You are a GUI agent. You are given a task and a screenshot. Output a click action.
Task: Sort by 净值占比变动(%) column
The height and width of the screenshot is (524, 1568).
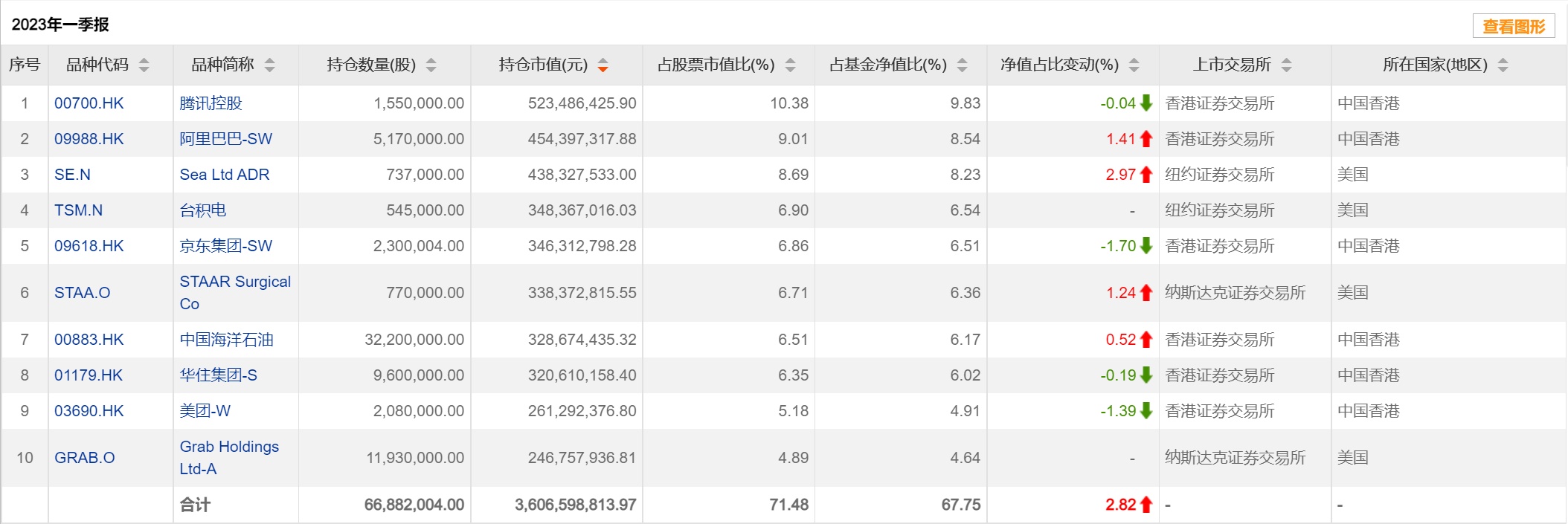(x=1134, y=65)
